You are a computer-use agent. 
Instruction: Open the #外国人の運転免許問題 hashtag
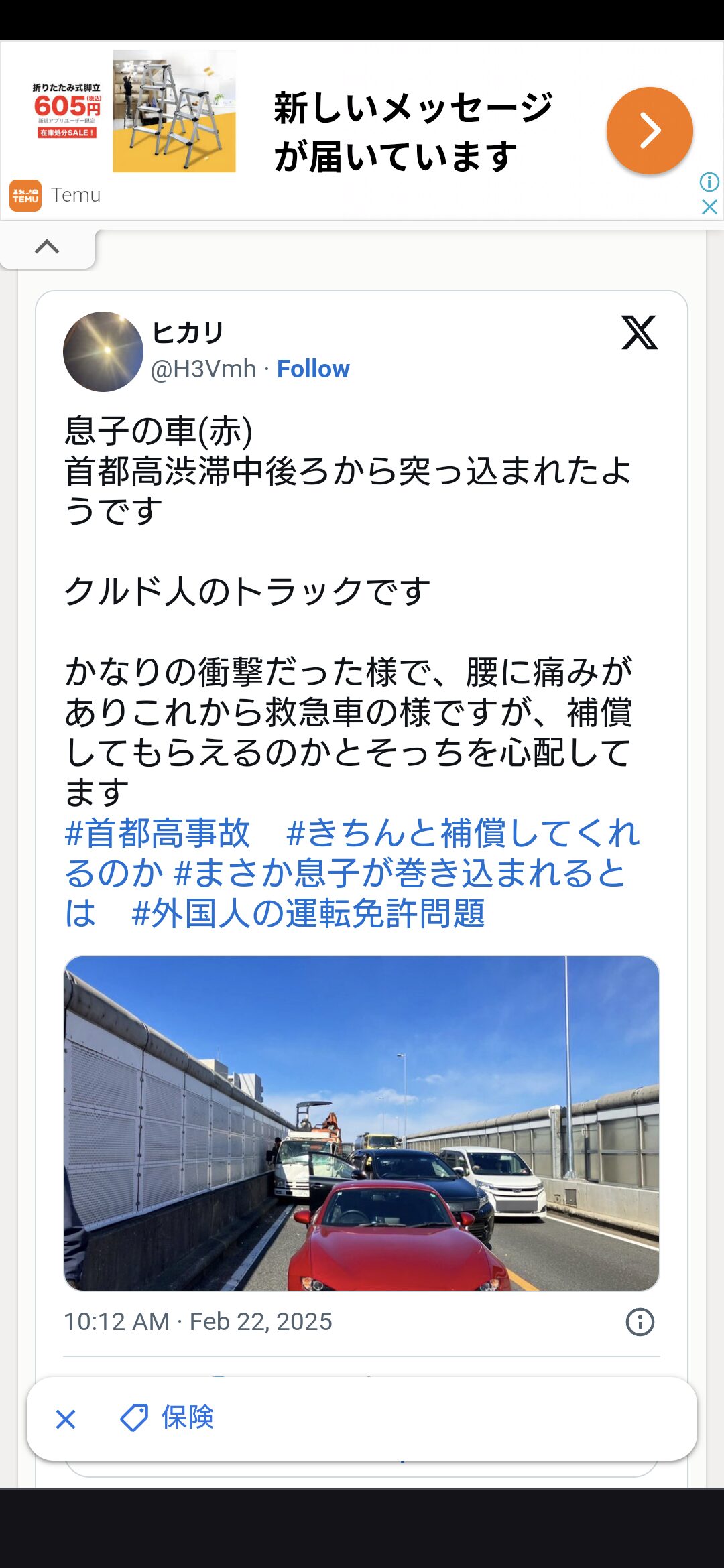coord(308,913)
